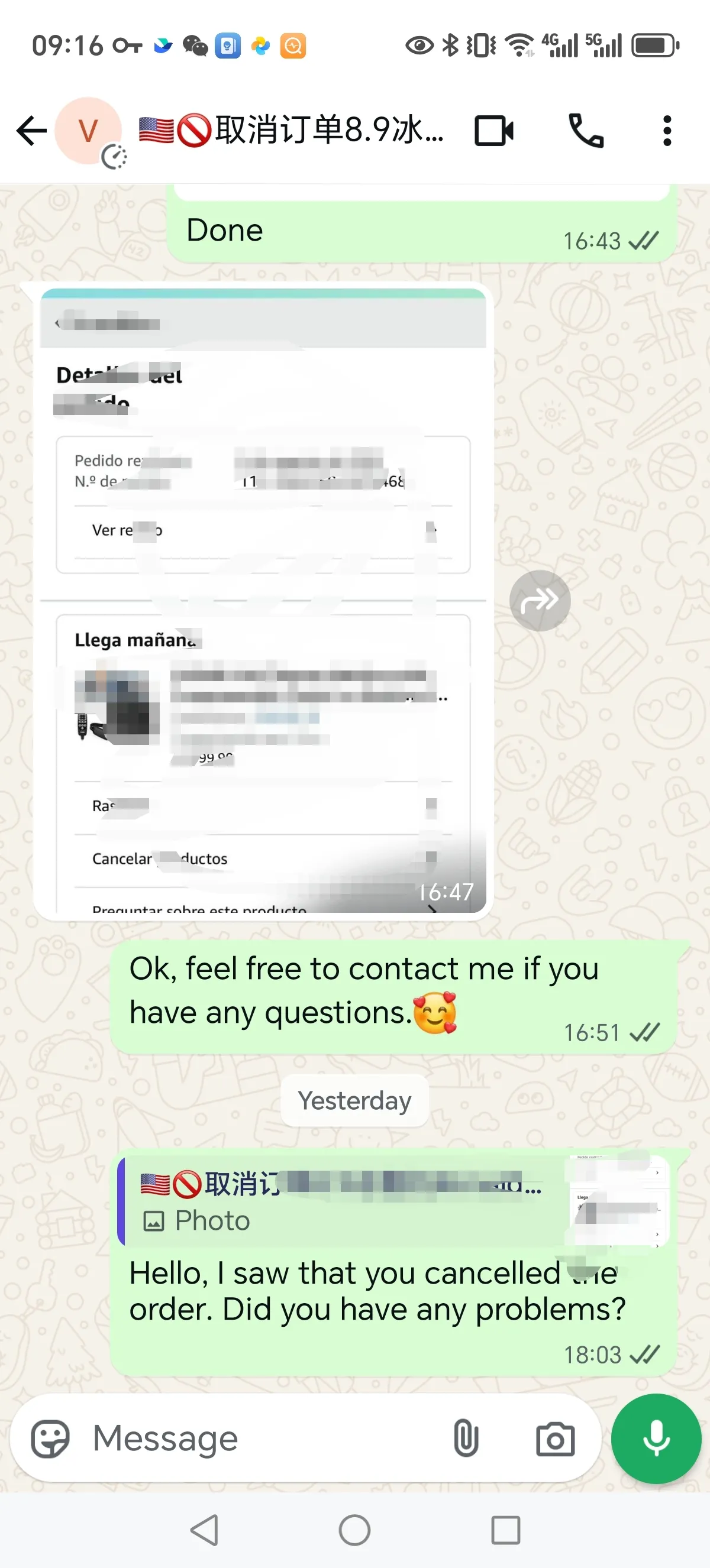Image resolution: width=710 pixels, height=1568 pixels.
Task: Open the attachment paperclip
Action: (466, 1439)
